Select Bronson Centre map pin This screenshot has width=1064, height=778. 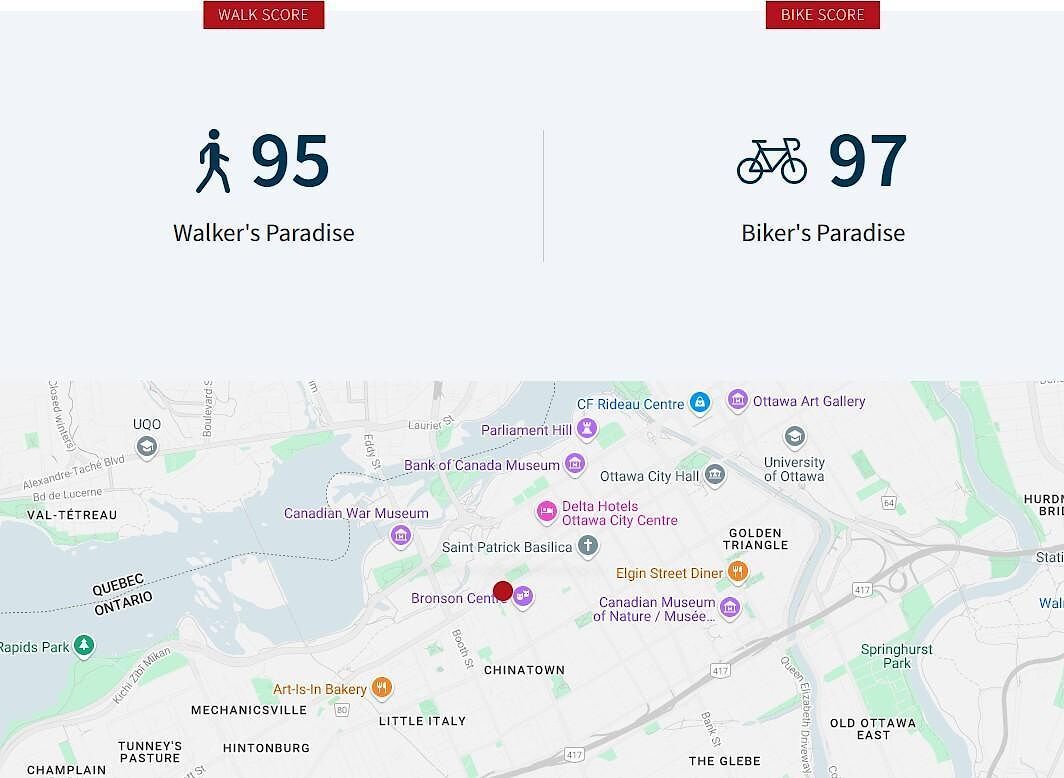[x=523, y=597]
